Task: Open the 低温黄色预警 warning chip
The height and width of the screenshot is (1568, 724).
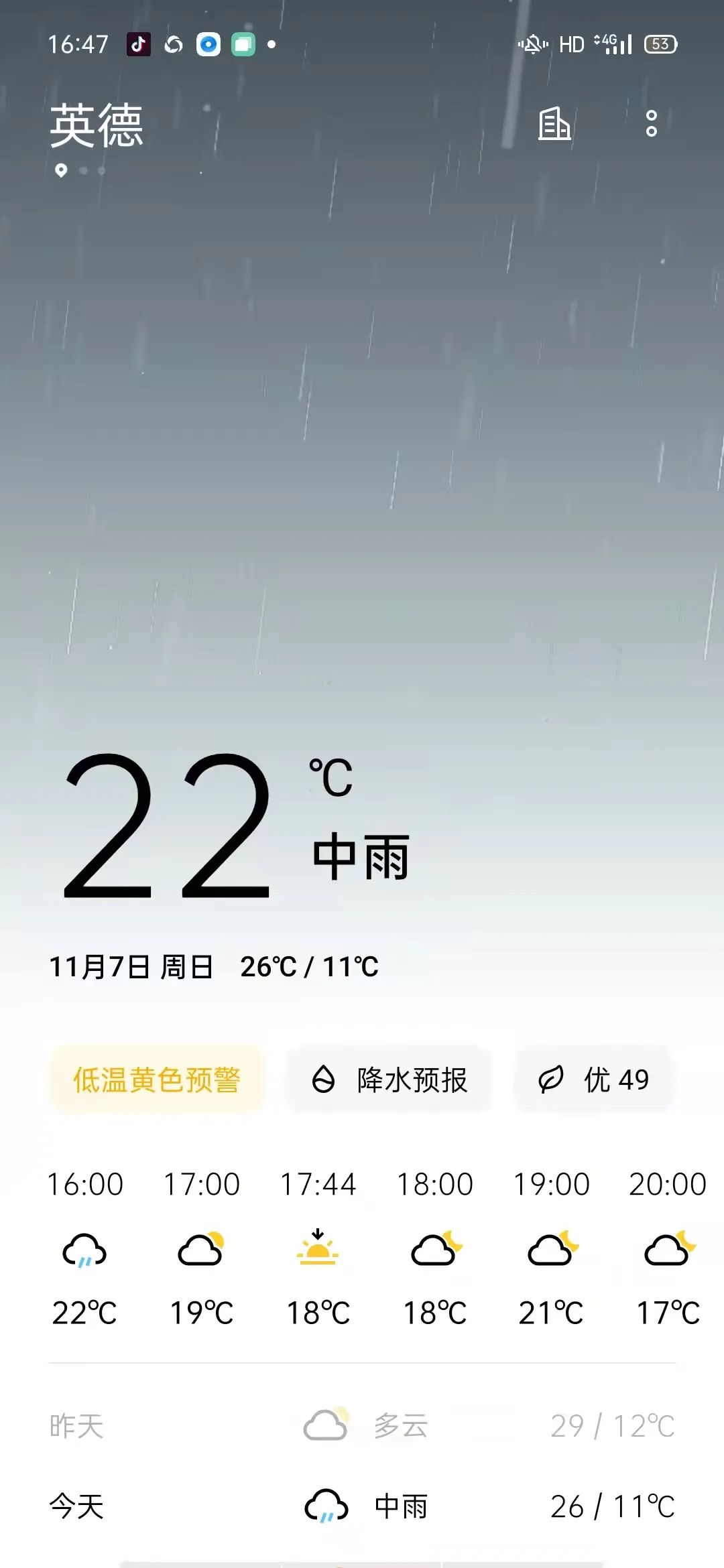Action: click(156, 1080)
